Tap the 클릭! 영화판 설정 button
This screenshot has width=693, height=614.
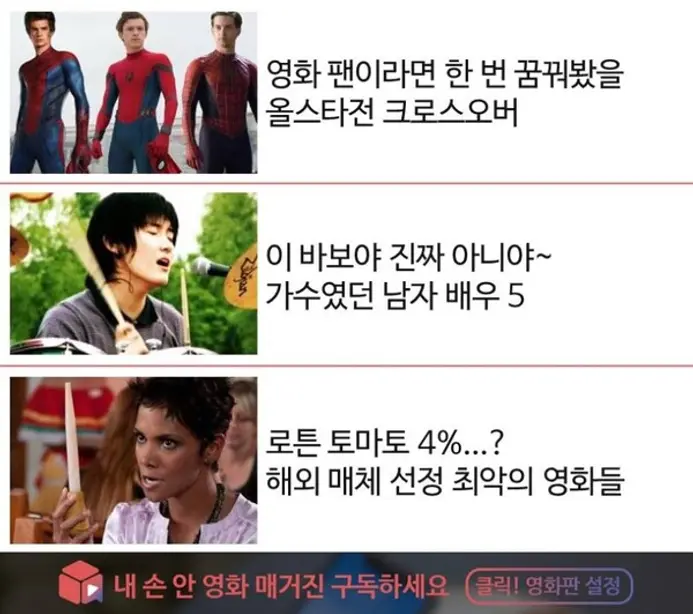coord(549,587)
